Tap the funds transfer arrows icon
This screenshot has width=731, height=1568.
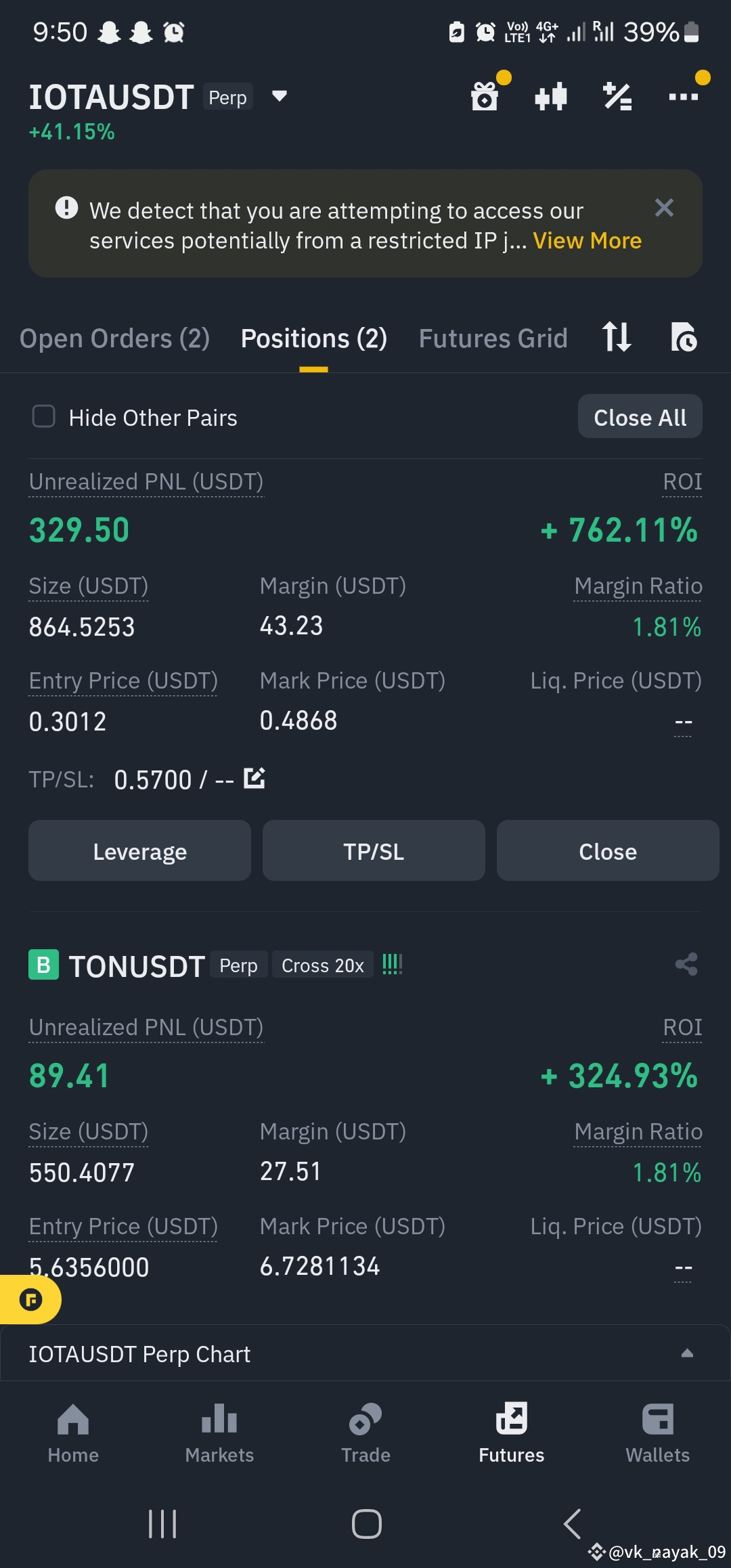pos(617,338)
